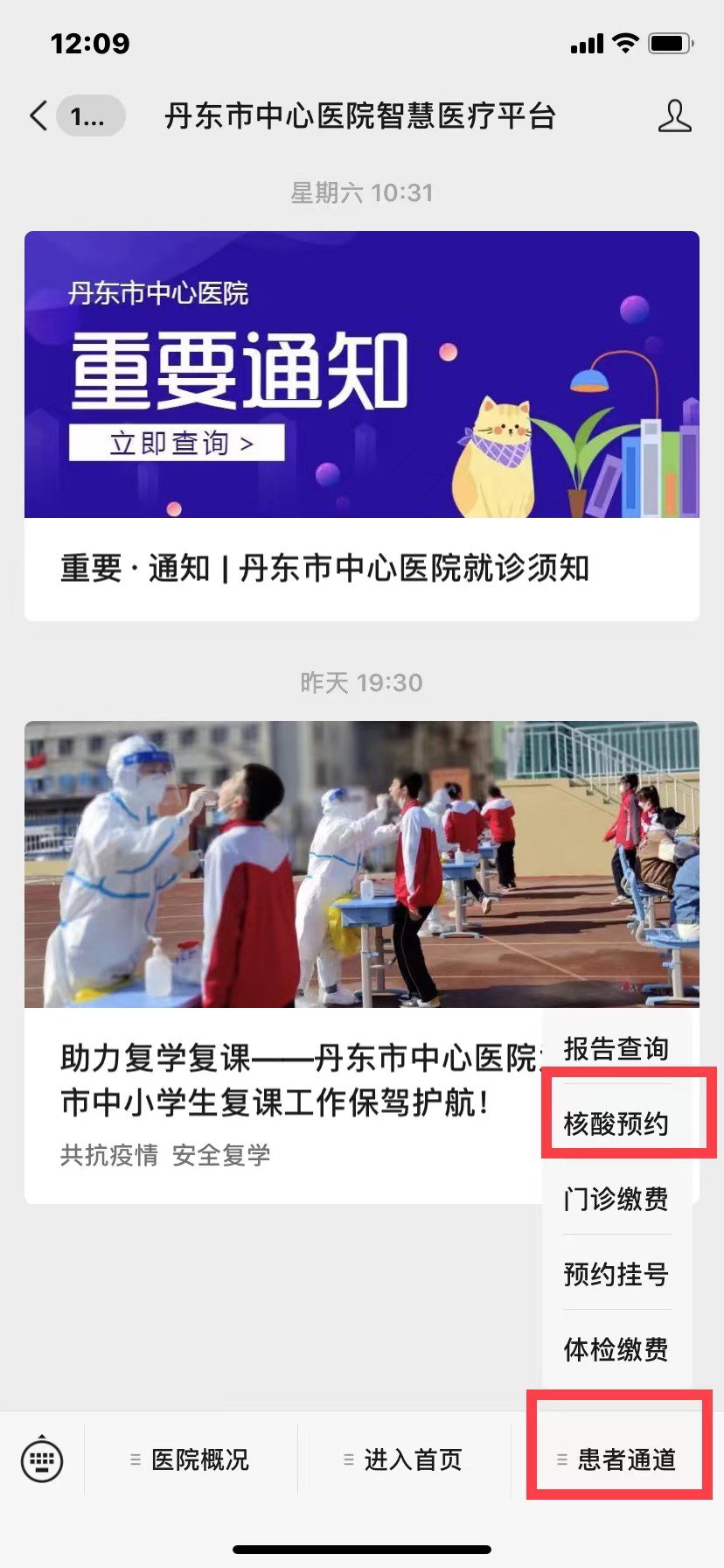Tap the 进入首页 bottom menu
The height and width of the screenshot is (1568, 724).
coord(404,1459)
